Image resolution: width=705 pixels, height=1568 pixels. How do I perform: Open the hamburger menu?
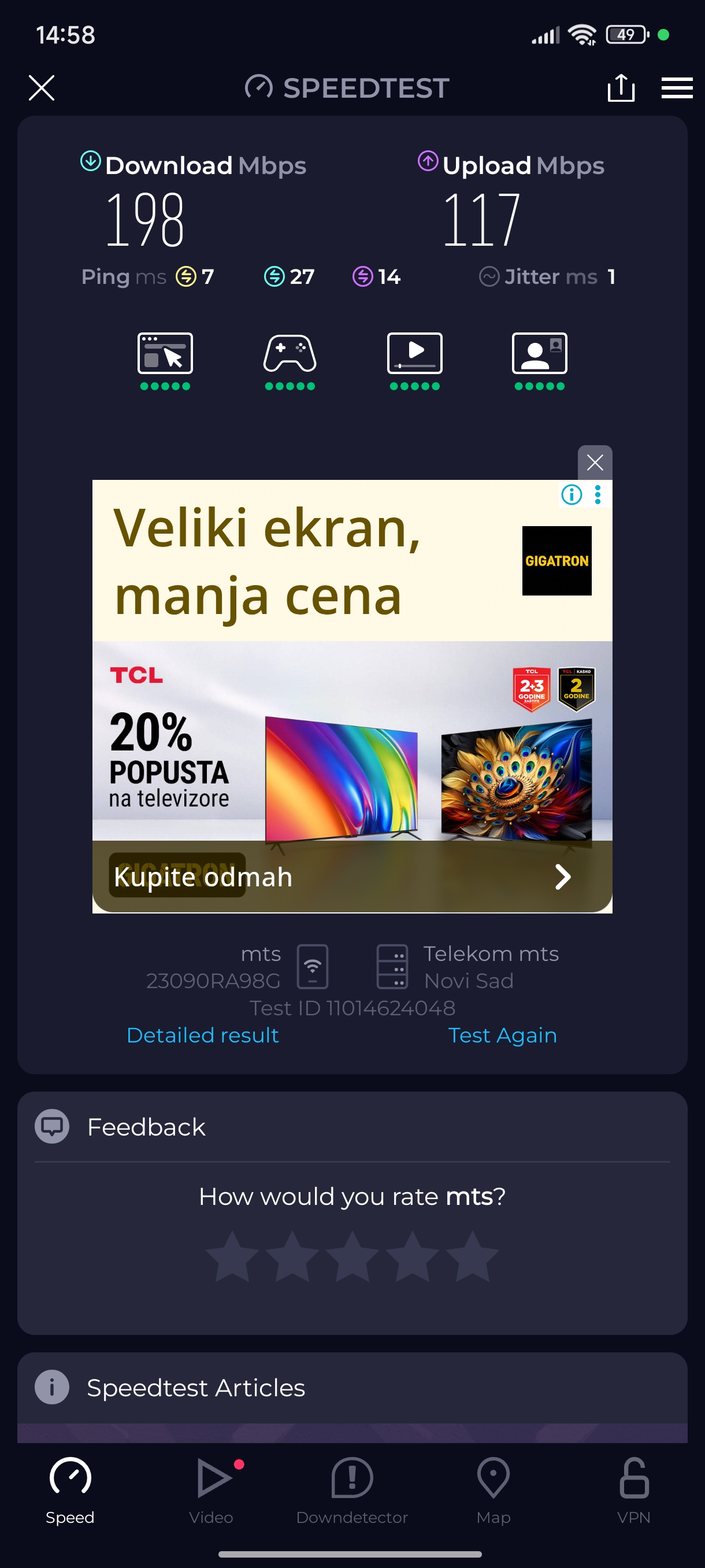coord(677,88)
